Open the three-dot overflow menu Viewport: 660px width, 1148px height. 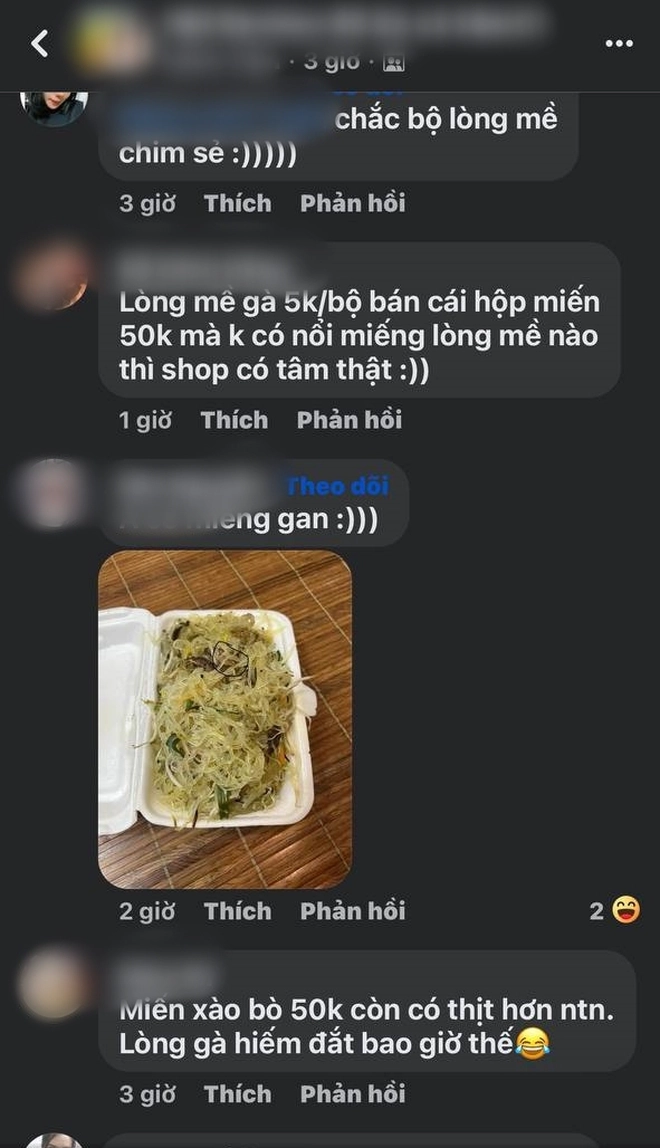(x=620, y=43)
